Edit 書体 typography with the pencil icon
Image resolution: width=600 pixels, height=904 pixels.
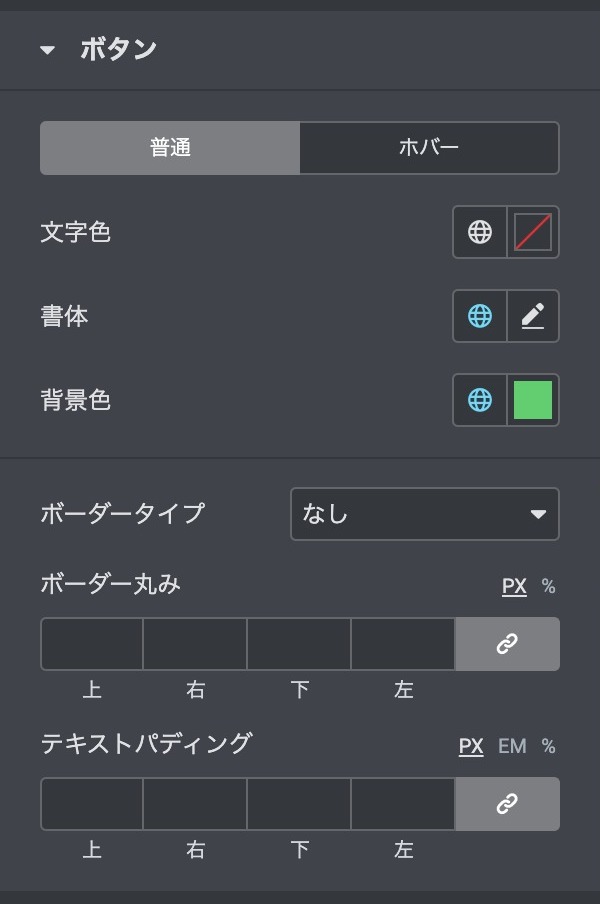pyautogui.click(x=533, y=316)
